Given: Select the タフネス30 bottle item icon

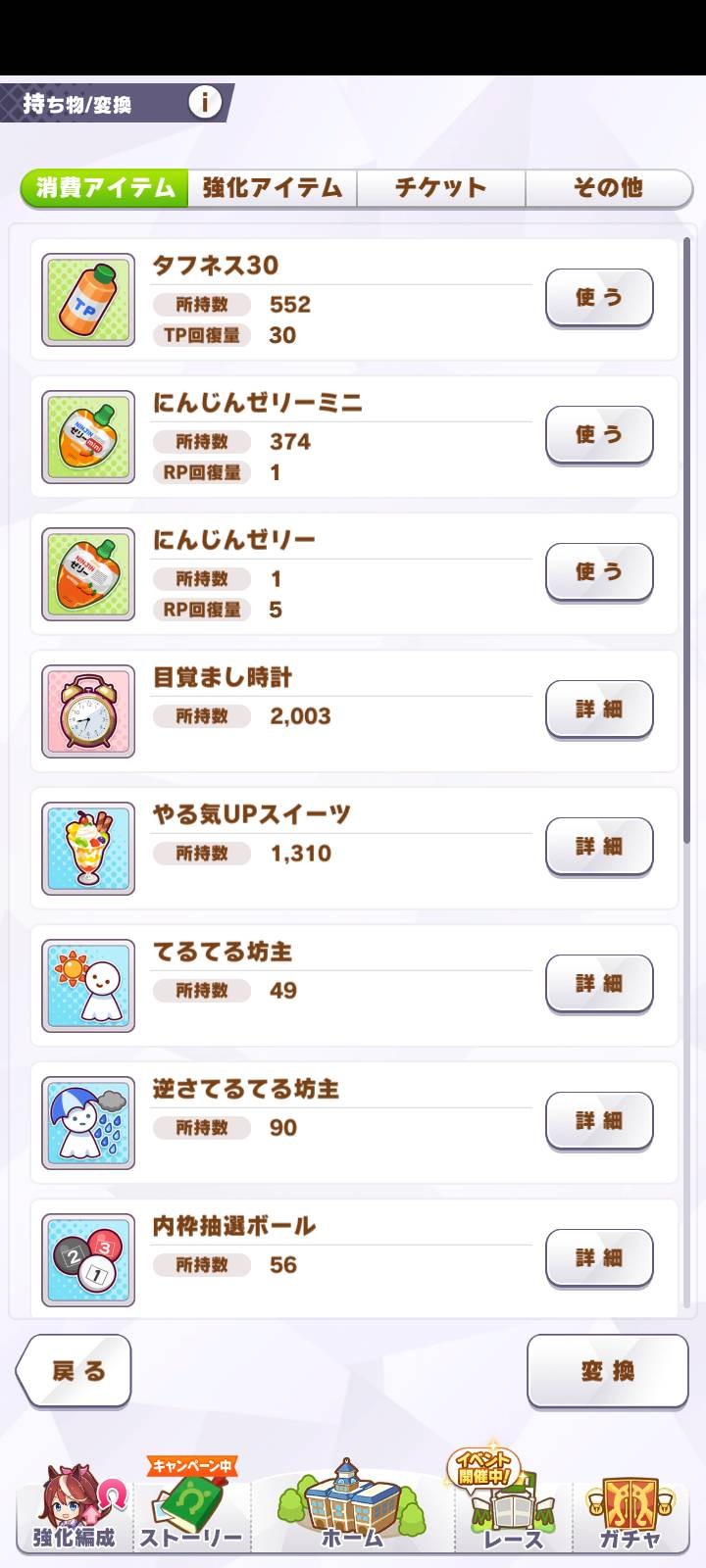Looking at the screenshot, I should pyautogui.click(x=87, y=299).
